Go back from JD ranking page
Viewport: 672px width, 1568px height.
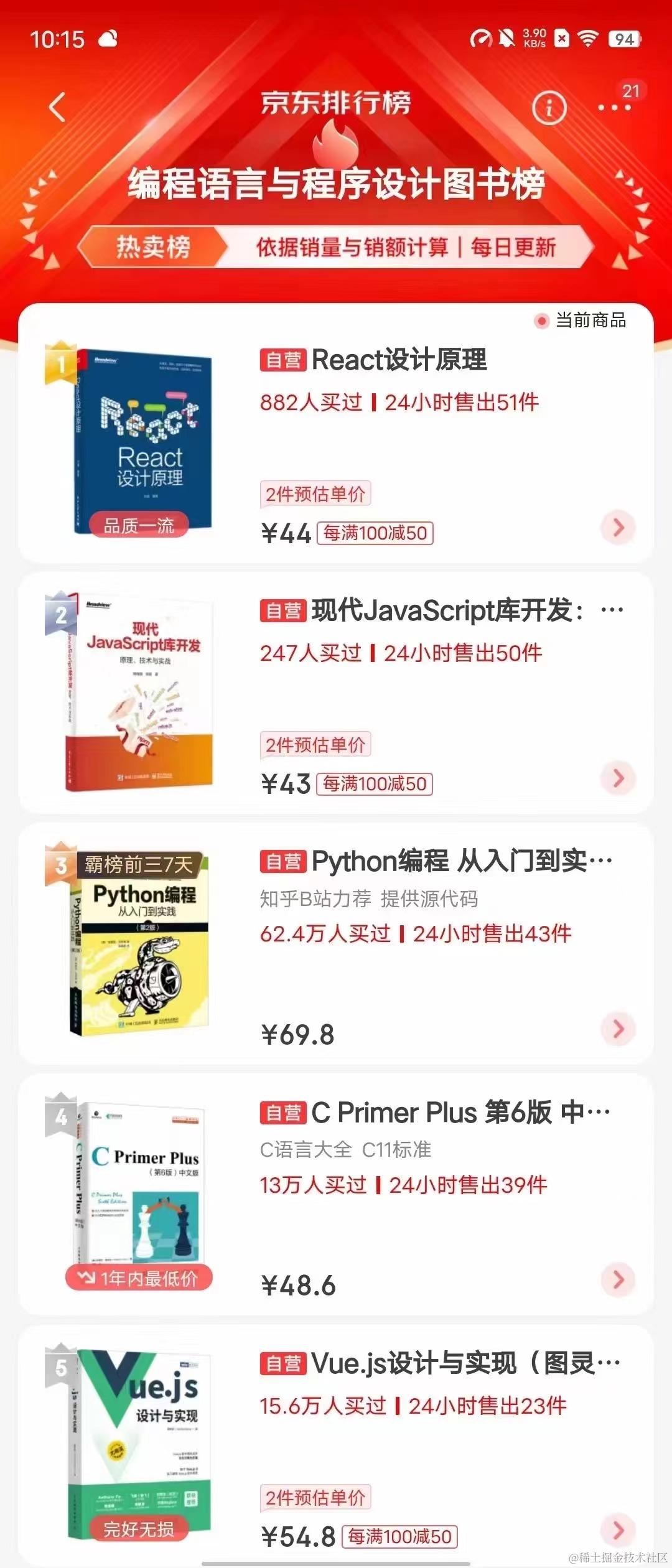57,107
